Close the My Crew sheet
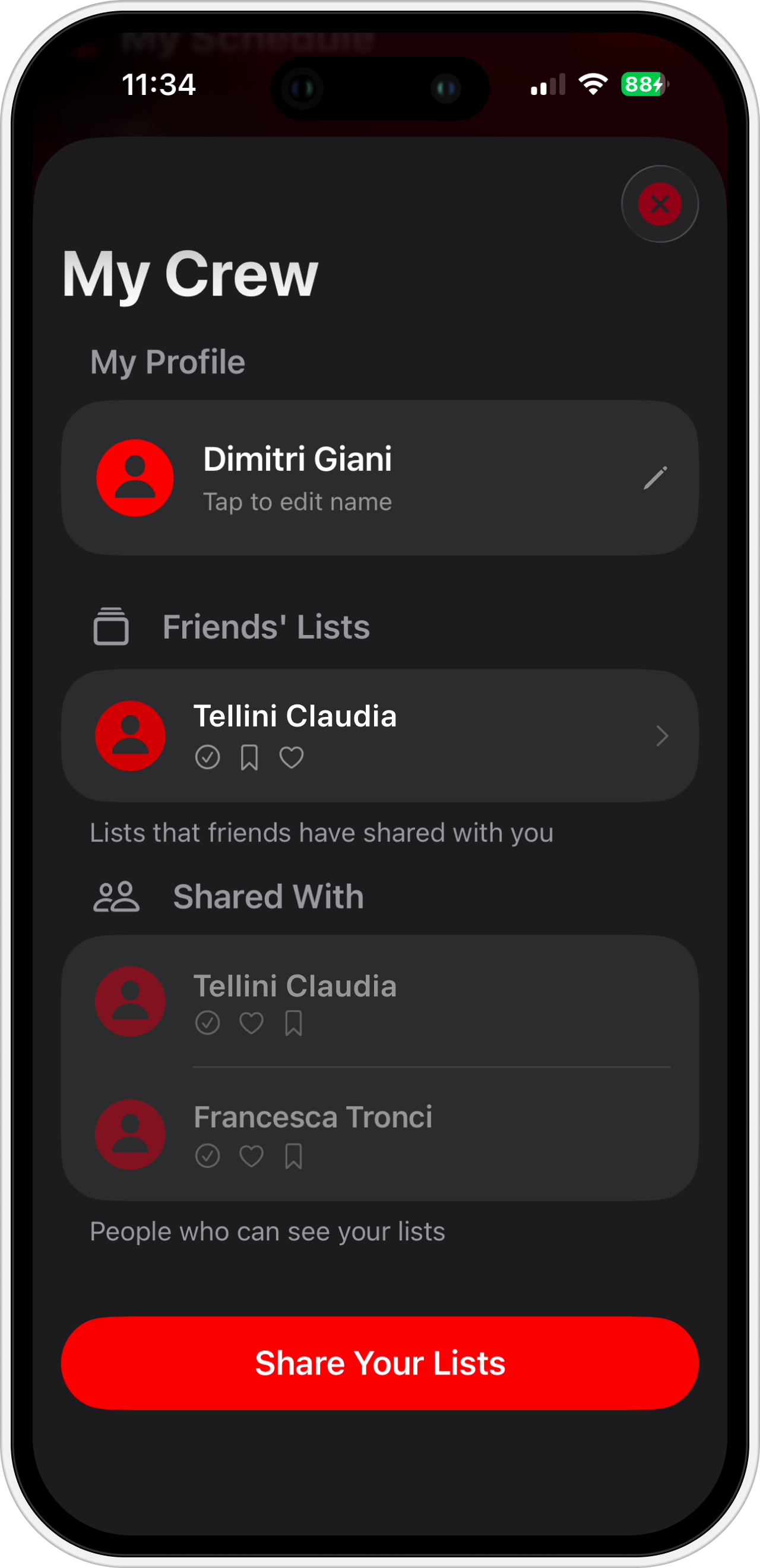The image size is (760, 1568). 660,204
